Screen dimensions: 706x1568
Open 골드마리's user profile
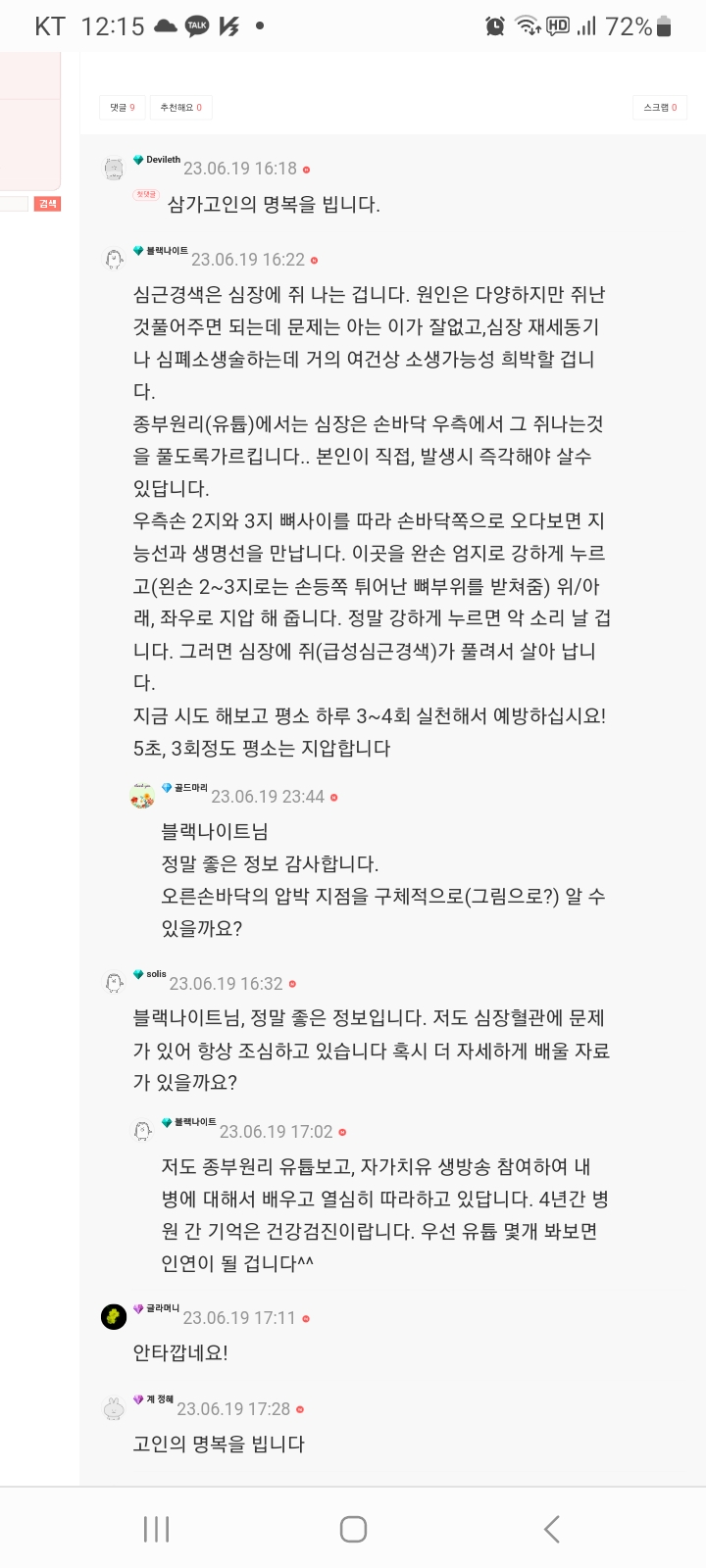click(x=190, y=788)
